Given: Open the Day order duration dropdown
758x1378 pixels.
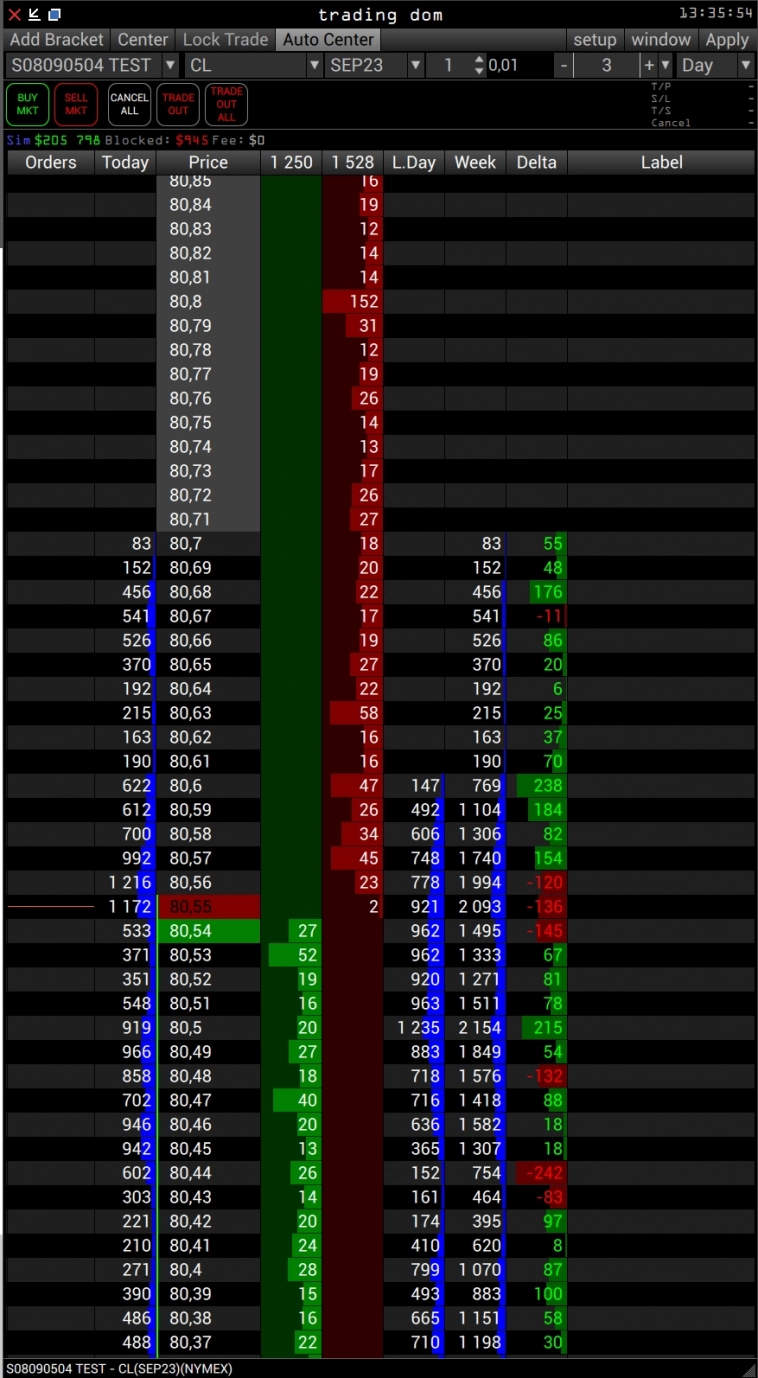Looking at the screenshot, I should pyautogui.click(x=745, y=66).
